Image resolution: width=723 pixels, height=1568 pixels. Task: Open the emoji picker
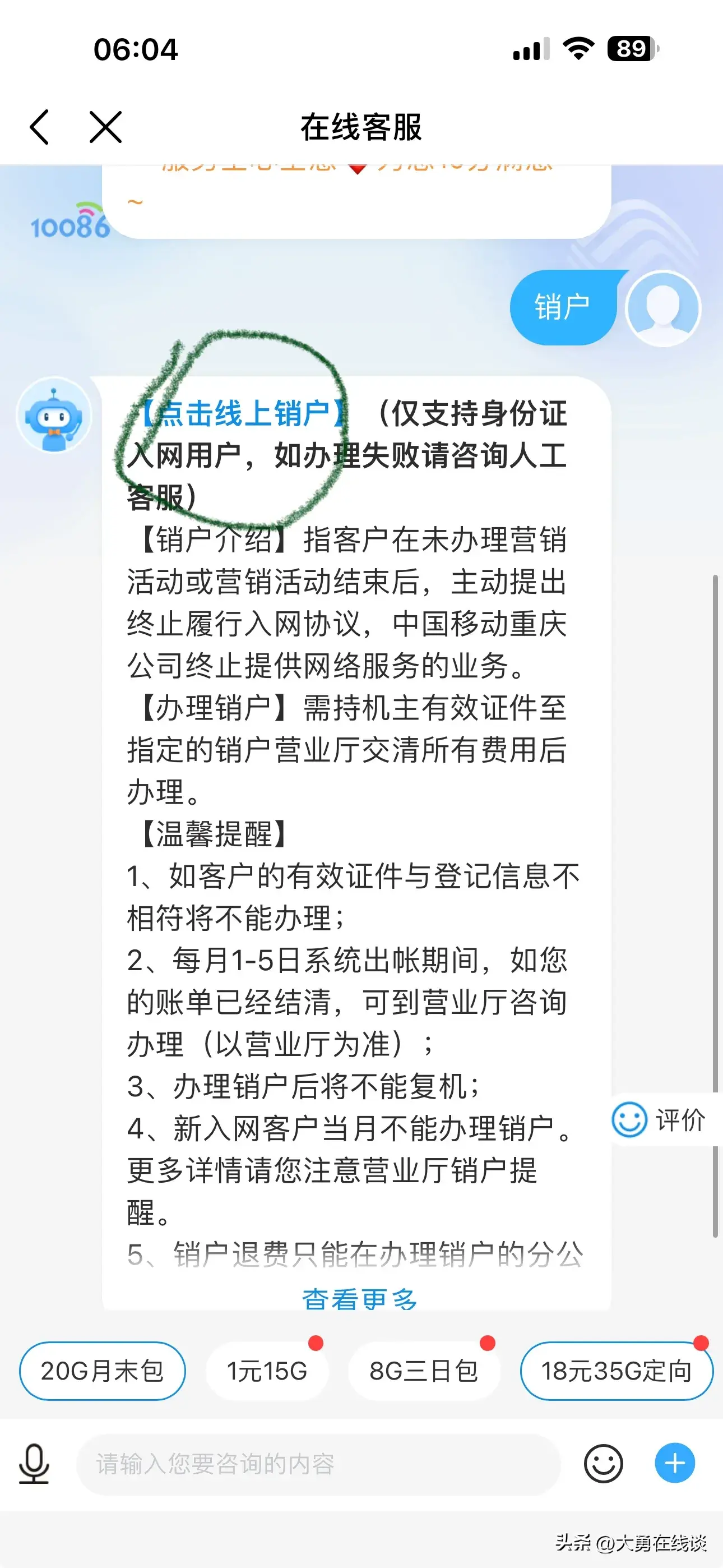603,1464
